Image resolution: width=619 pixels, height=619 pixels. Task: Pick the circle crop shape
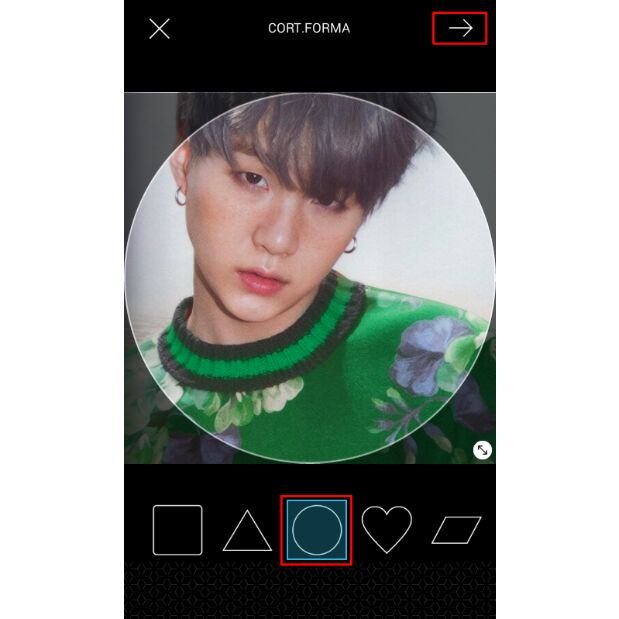[316, 530]
